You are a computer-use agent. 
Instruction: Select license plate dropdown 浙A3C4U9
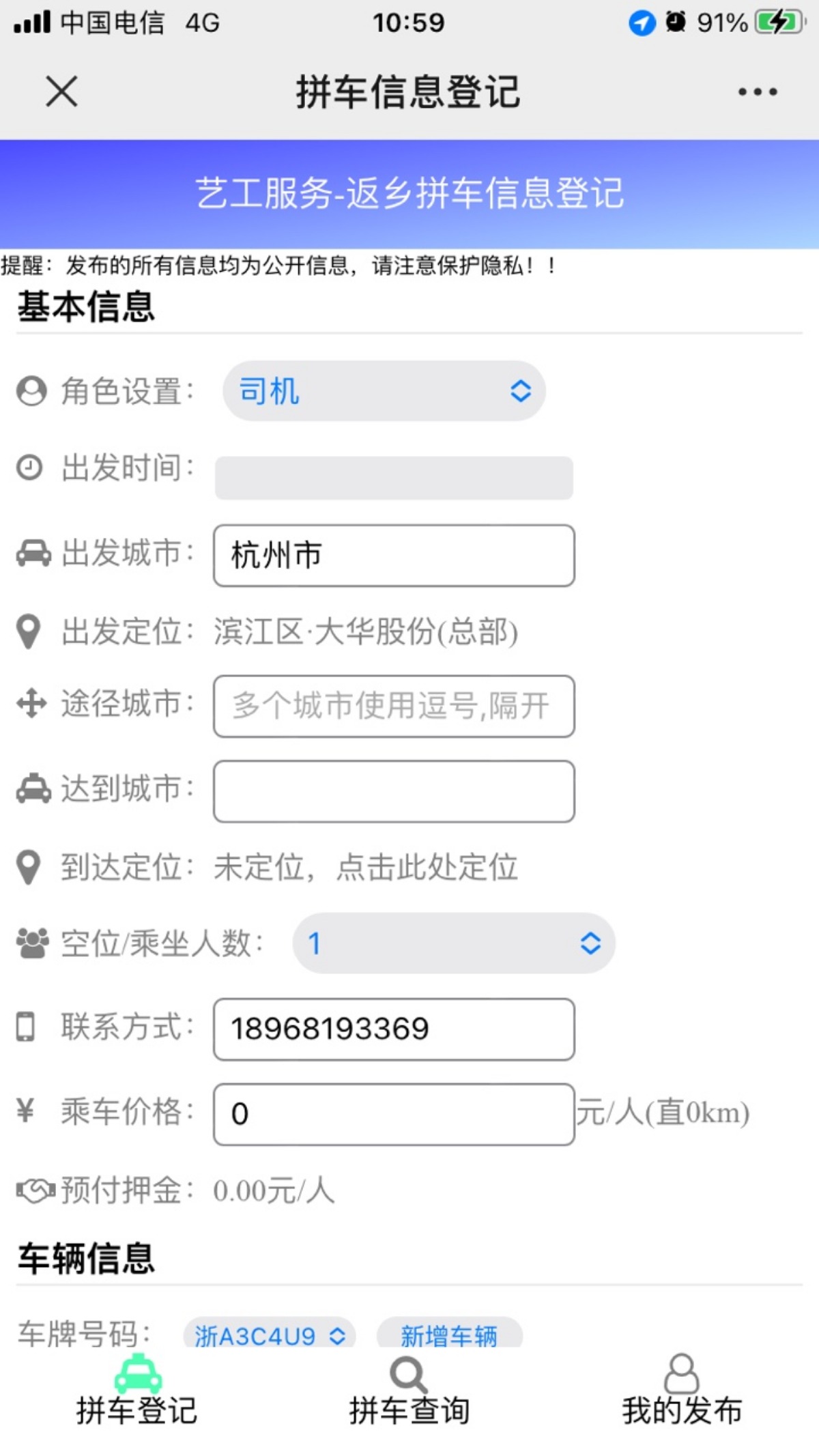point(270,1334)
